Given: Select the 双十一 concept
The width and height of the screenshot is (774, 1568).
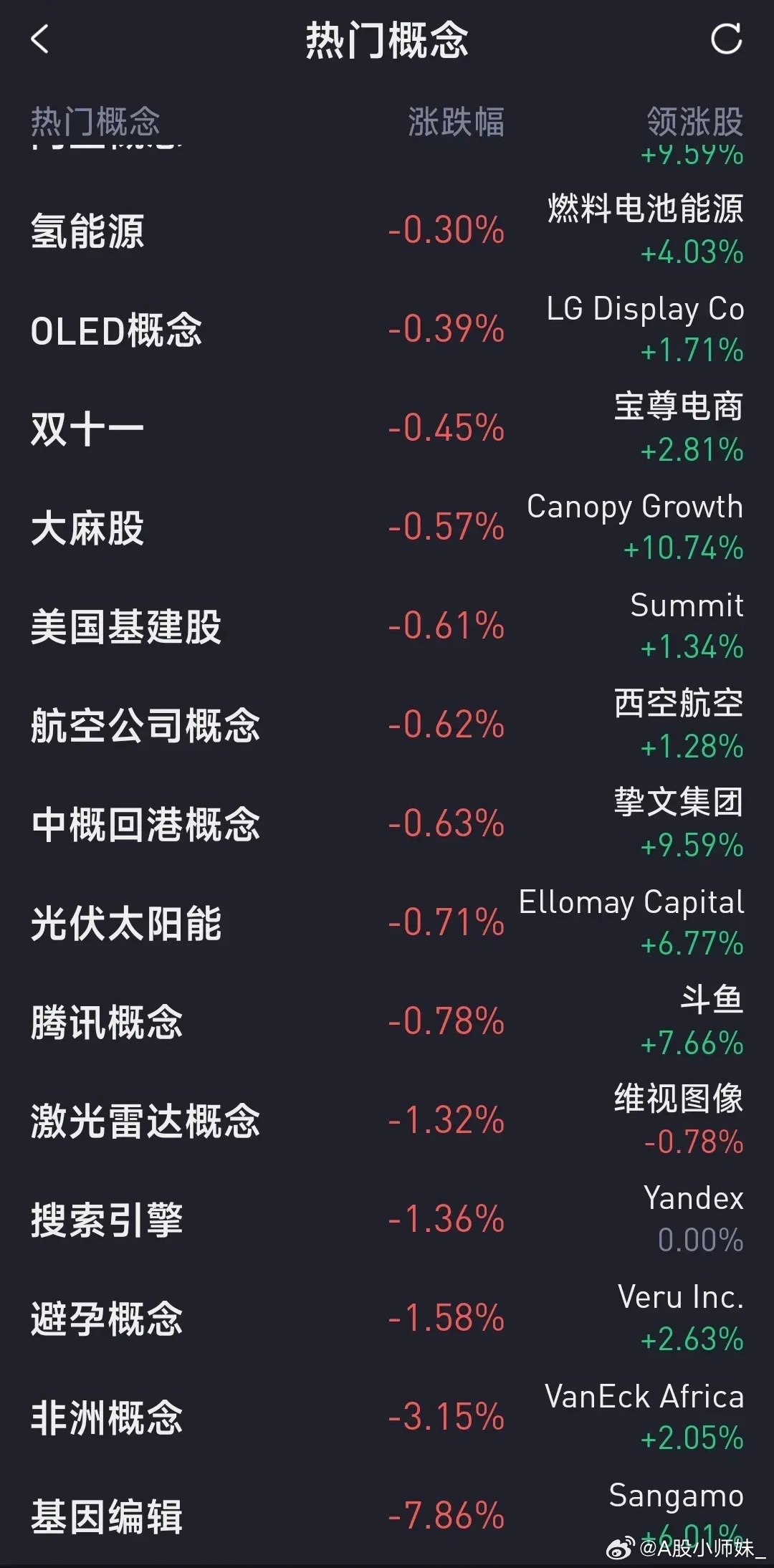Looking at the screenshot, I should point(387,429).
